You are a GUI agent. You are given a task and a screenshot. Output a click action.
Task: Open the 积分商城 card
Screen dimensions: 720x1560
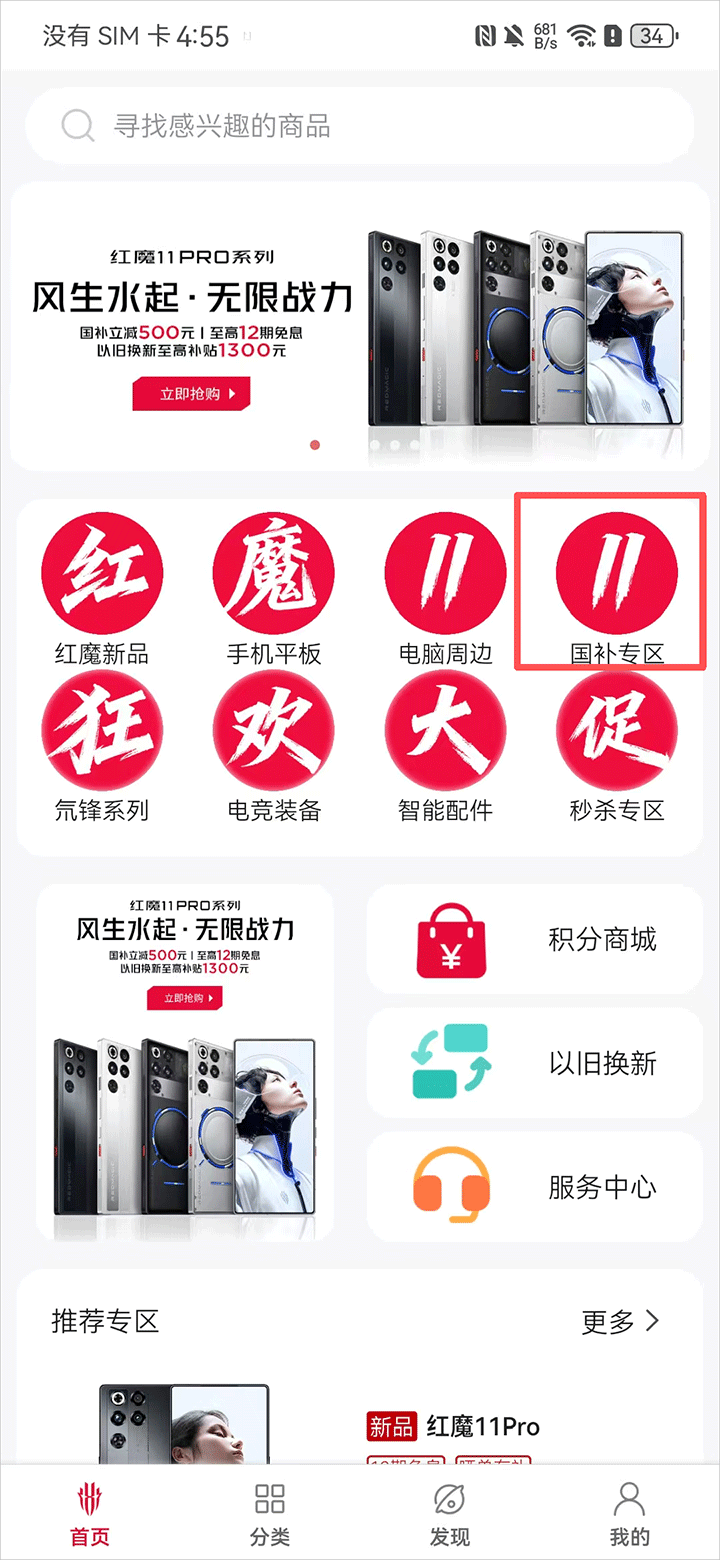click(535, 940)
